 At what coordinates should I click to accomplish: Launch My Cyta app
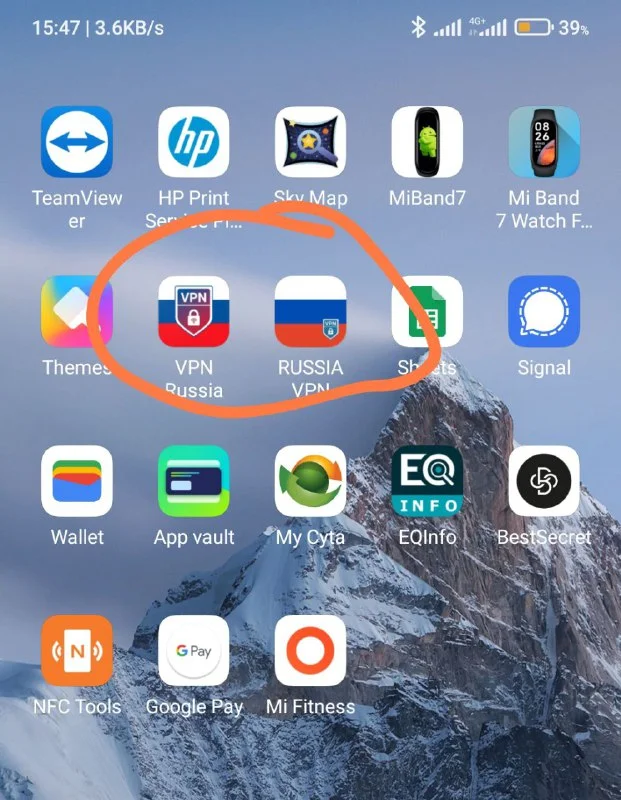pyautogui.click(x=311, y=481)
